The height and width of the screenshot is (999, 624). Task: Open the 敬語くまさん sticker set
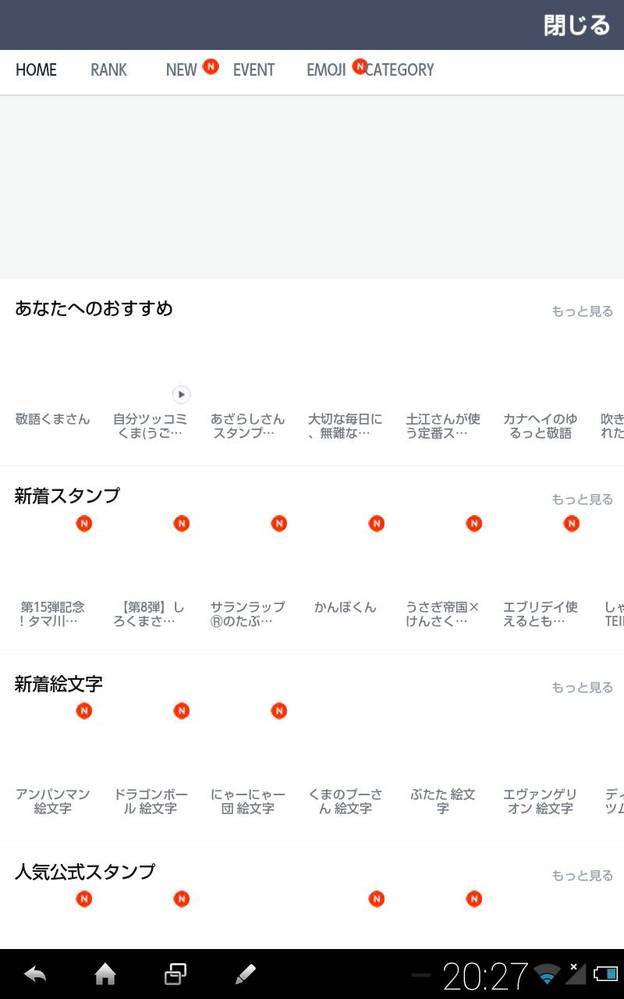52,419
